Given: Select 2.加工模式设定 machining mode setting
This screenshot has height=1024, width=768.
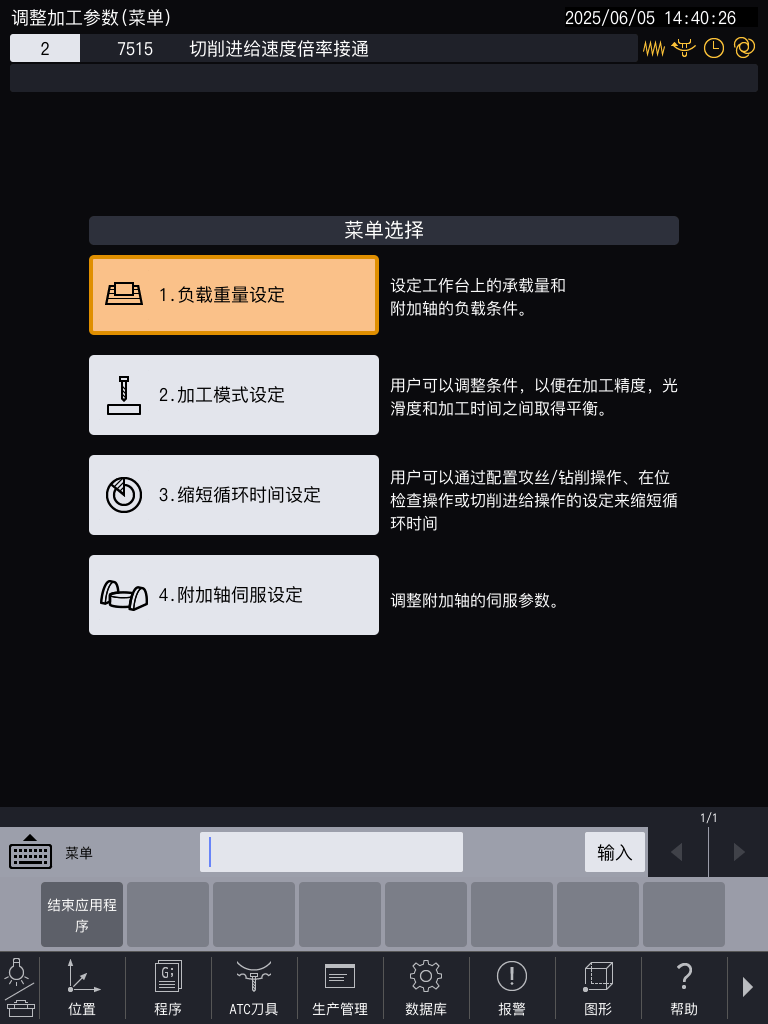Looking at the screenshot, I should click(233, 395).
